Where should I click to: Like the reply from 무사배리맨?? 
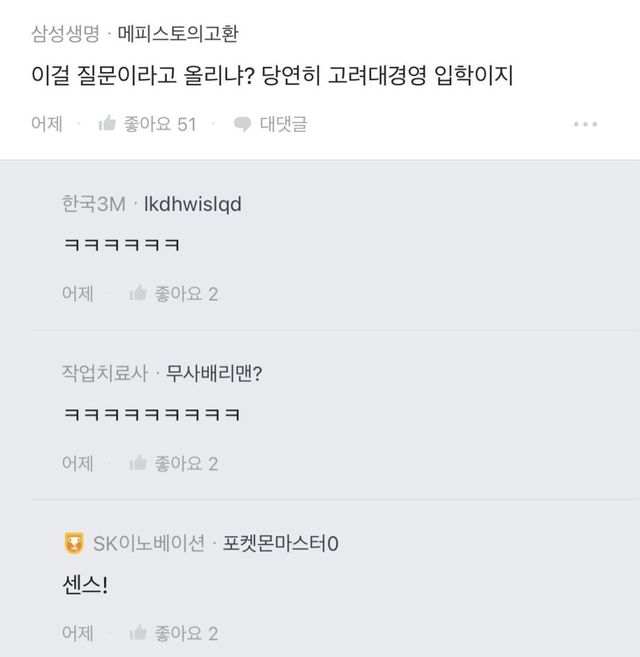(173, 463)
